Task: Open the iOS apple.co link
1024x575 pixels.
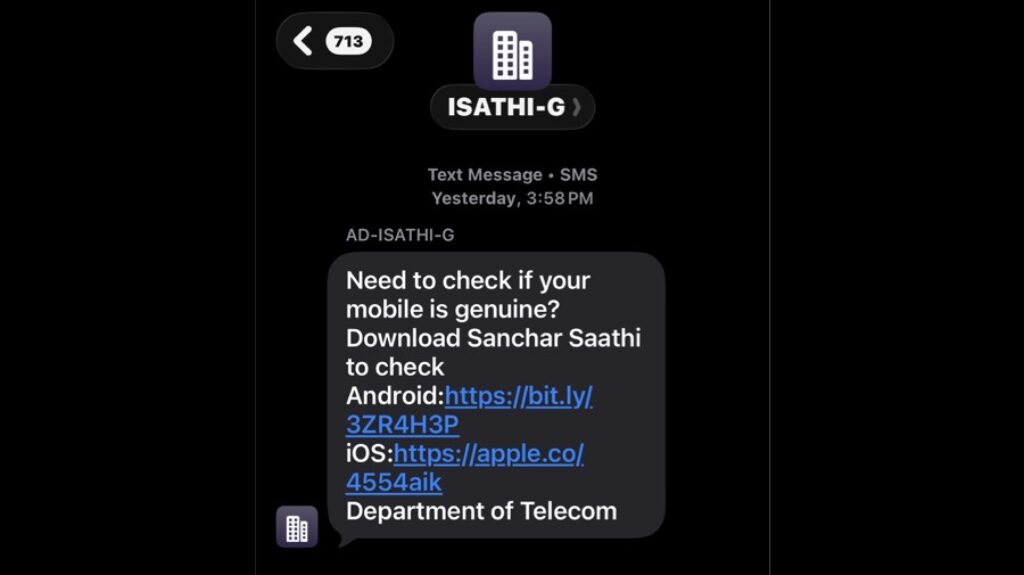Action: tap(488, 454)
